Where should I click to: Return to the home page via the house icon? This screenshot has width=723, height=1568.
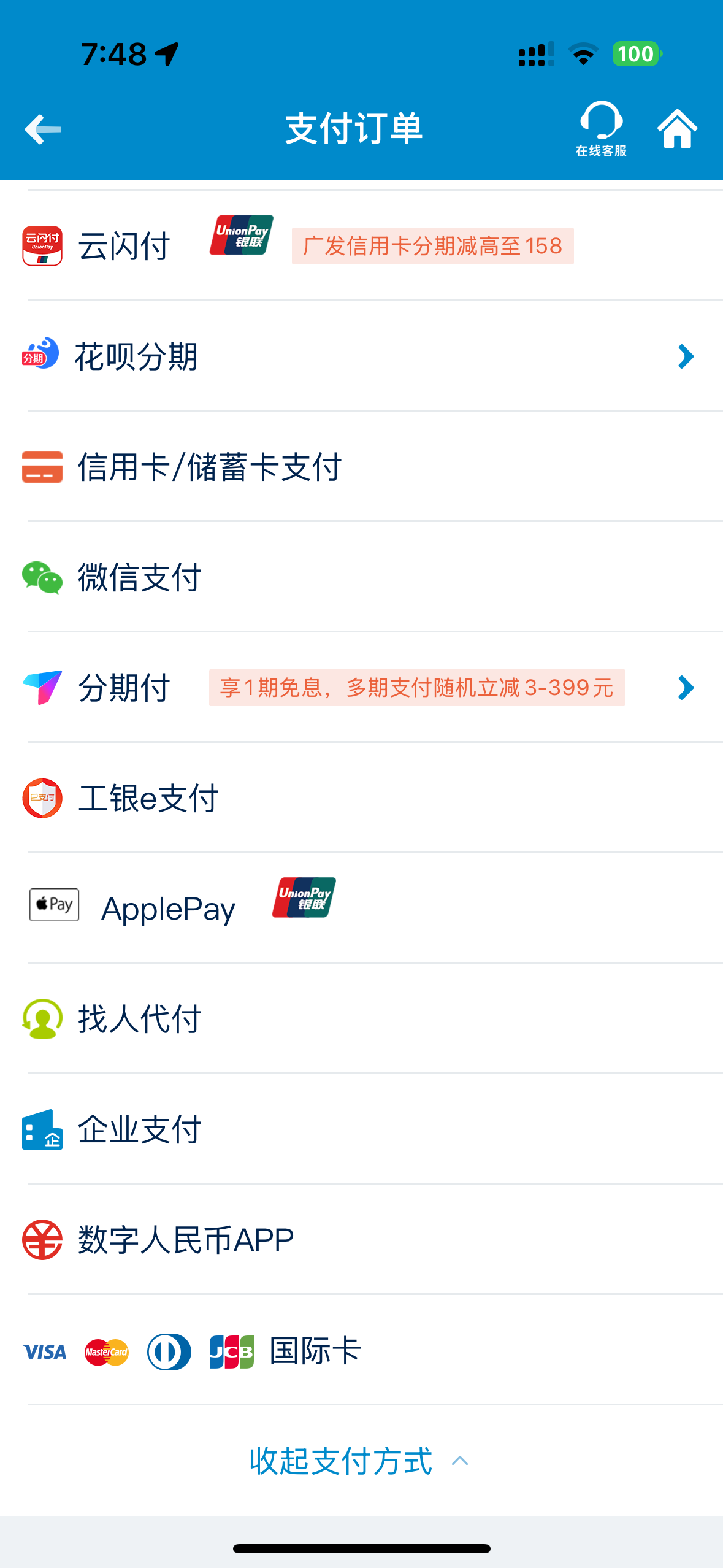pos(677,129)
